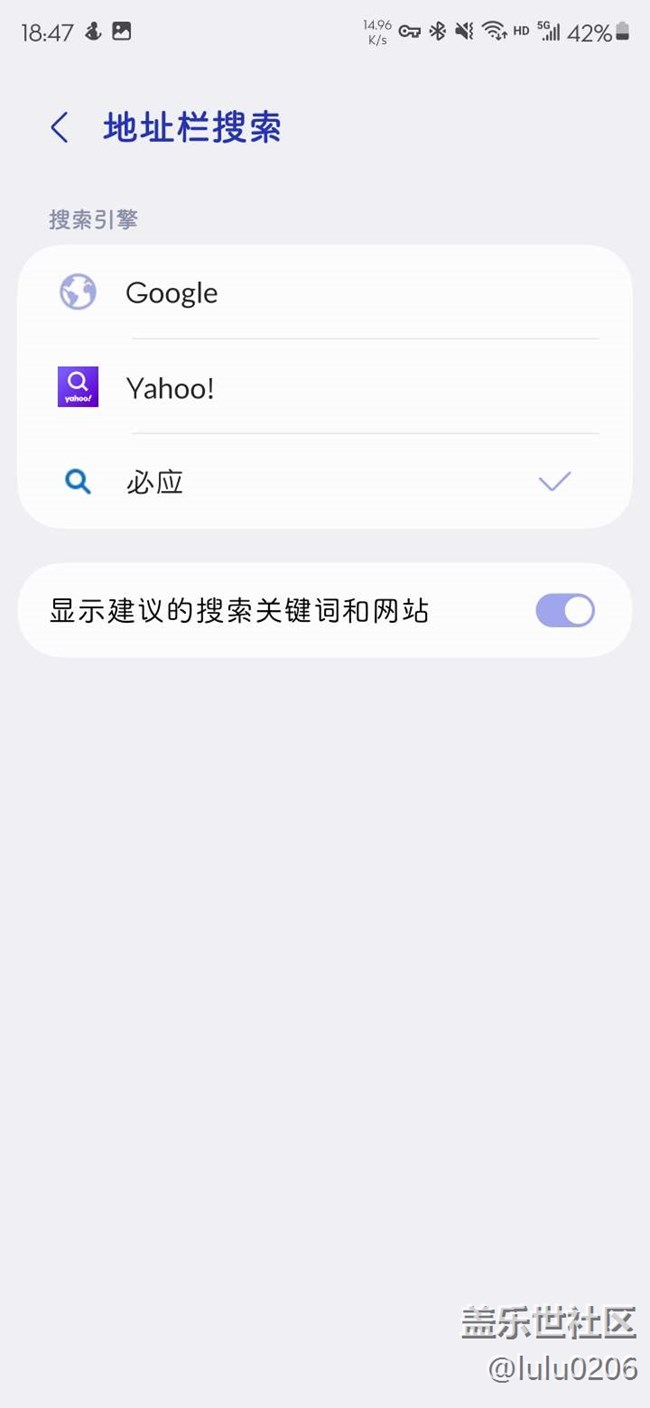Turn off 显示建议的搜索关键词和网站 switch
The width and height of the screenshot is (650, 1408).
point(565,610)
